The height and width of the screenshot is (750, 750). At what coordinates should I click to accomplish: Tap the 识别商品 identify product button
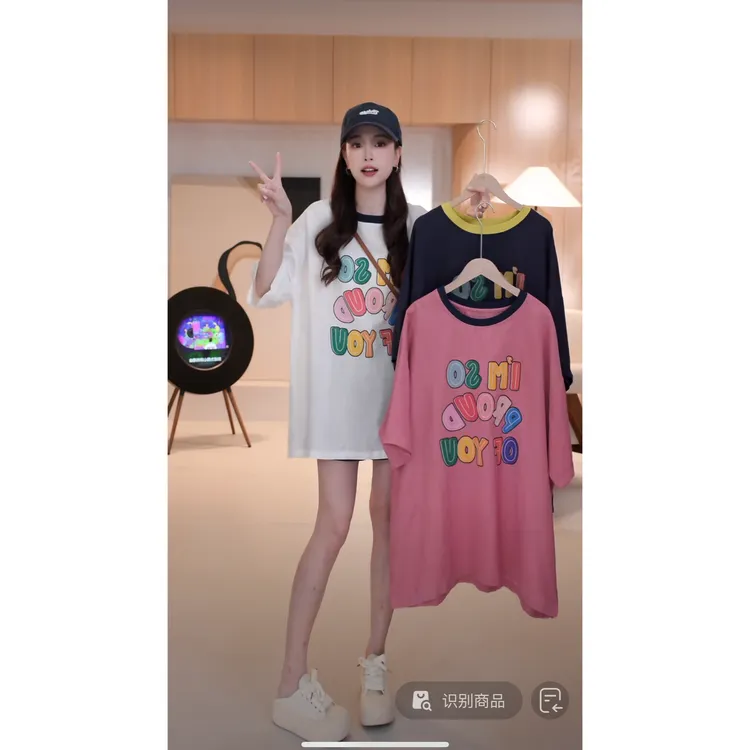pyautogui.click(x=458, y=701)
